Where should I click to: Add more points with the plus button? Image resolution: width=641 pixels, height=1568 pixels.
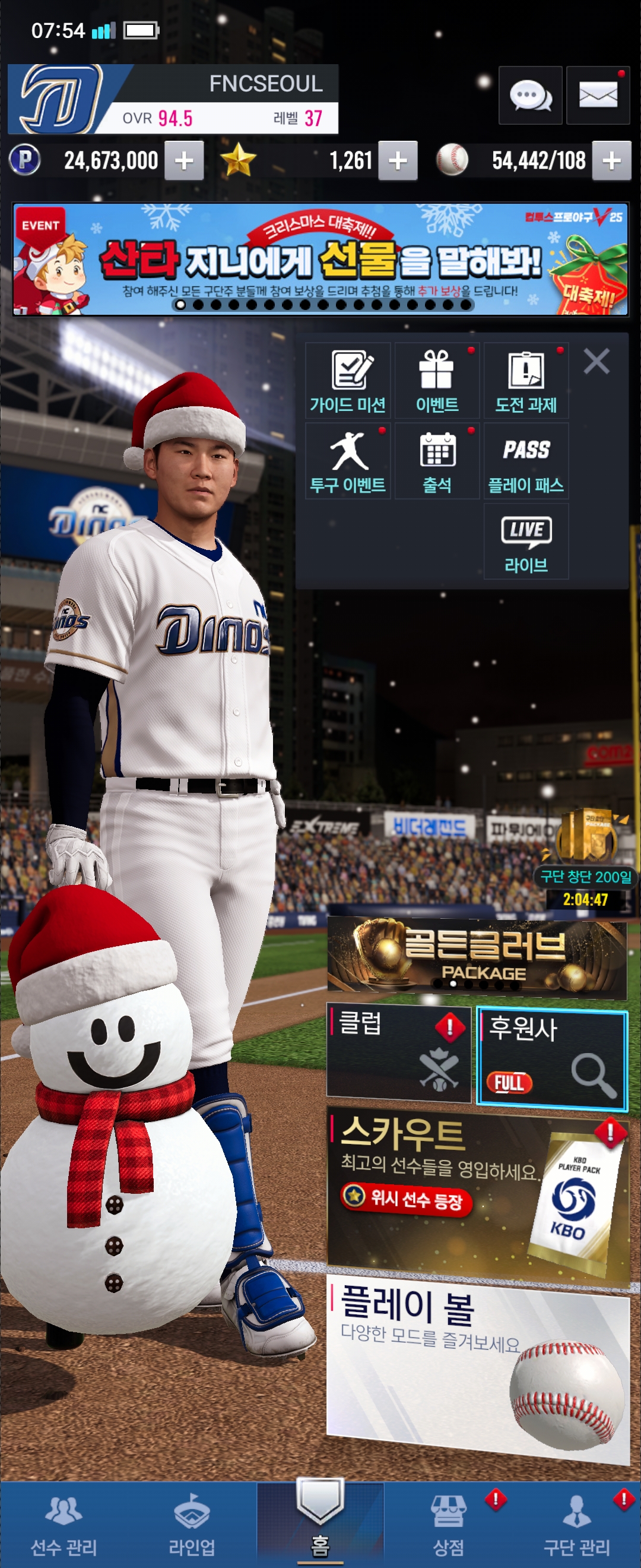click(183, 162)
